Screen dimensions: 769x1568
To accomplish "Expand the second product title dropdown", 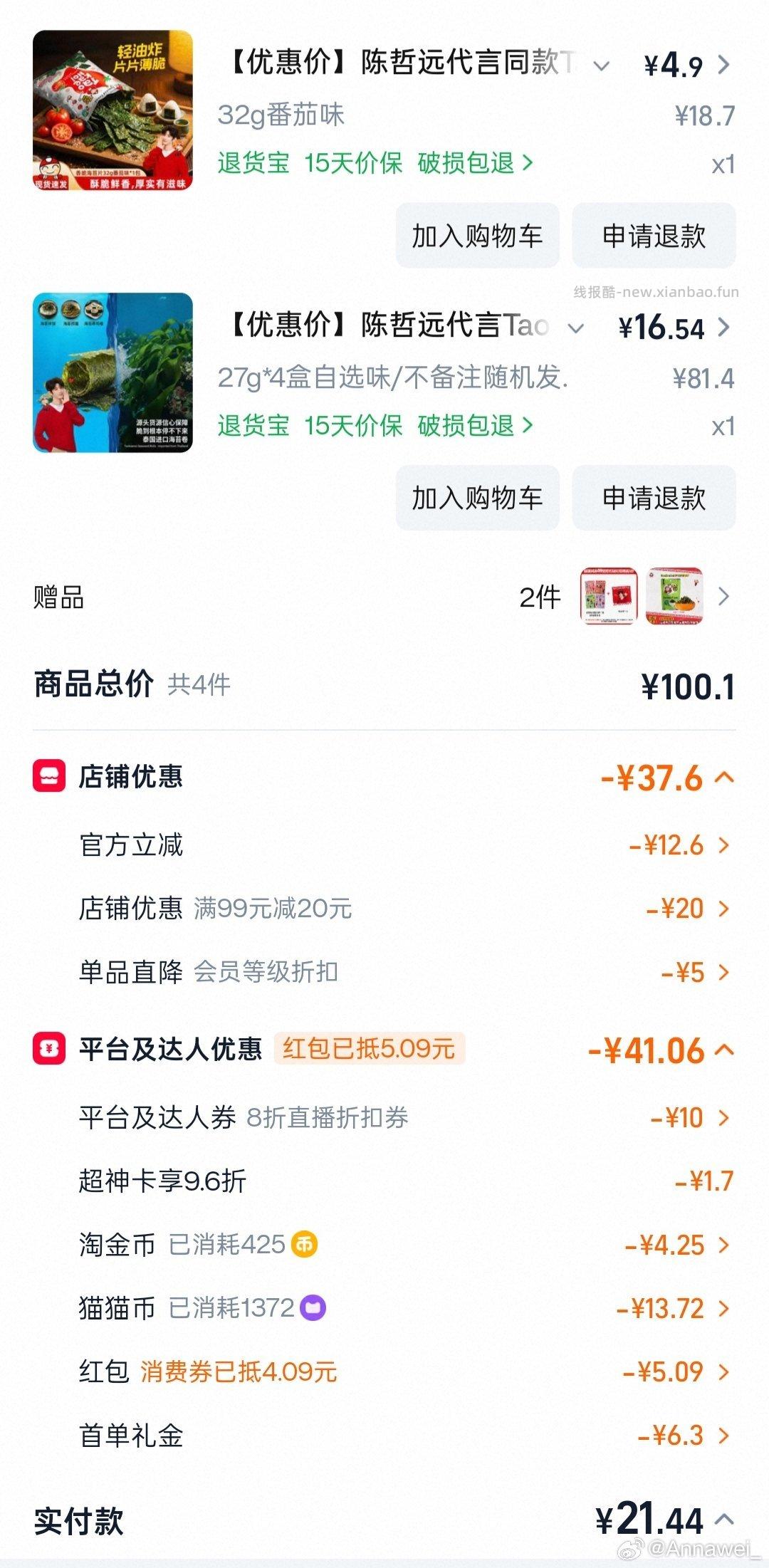I will 577,329.
